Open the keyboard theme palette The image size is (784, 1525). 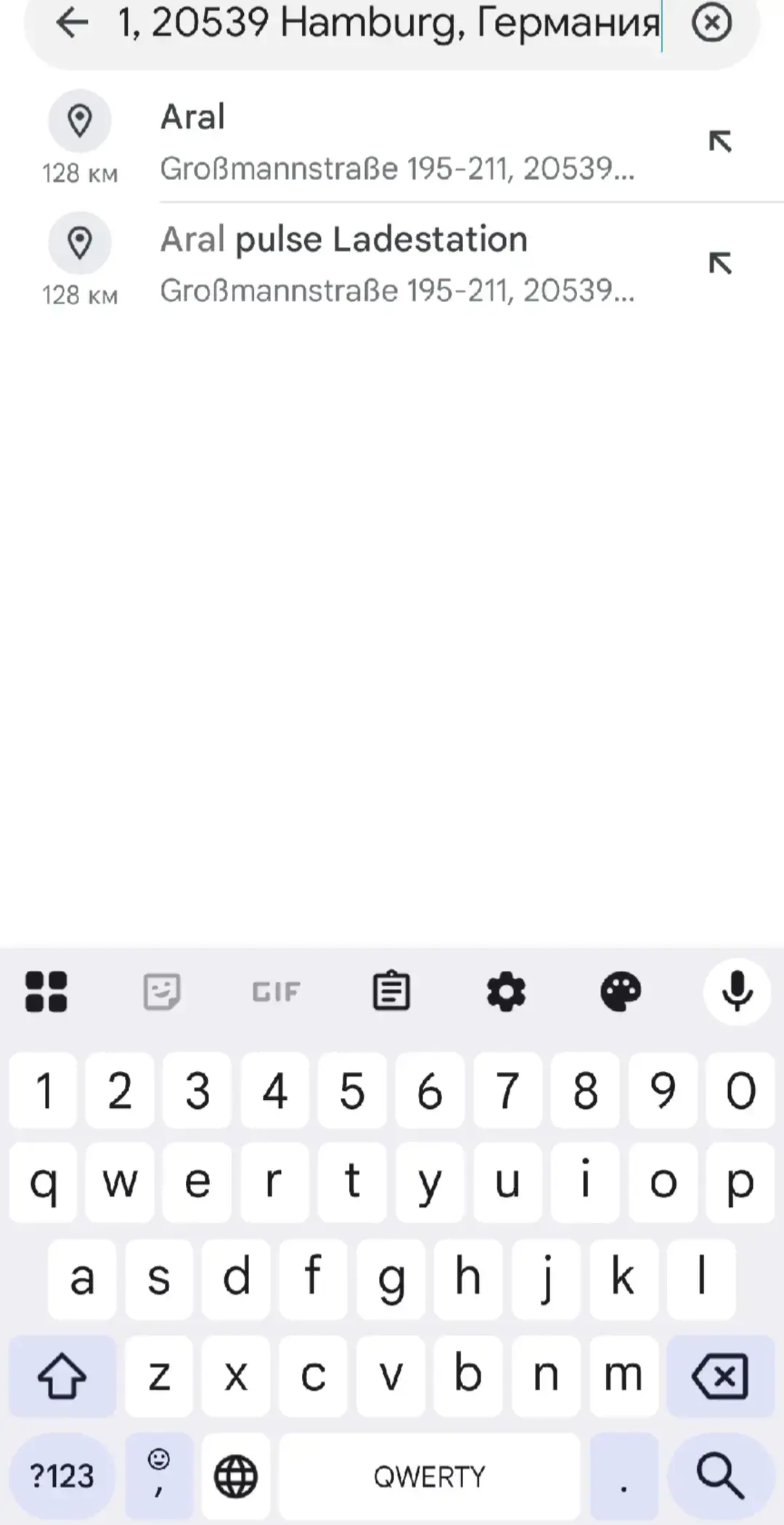(x=621, y=991)
